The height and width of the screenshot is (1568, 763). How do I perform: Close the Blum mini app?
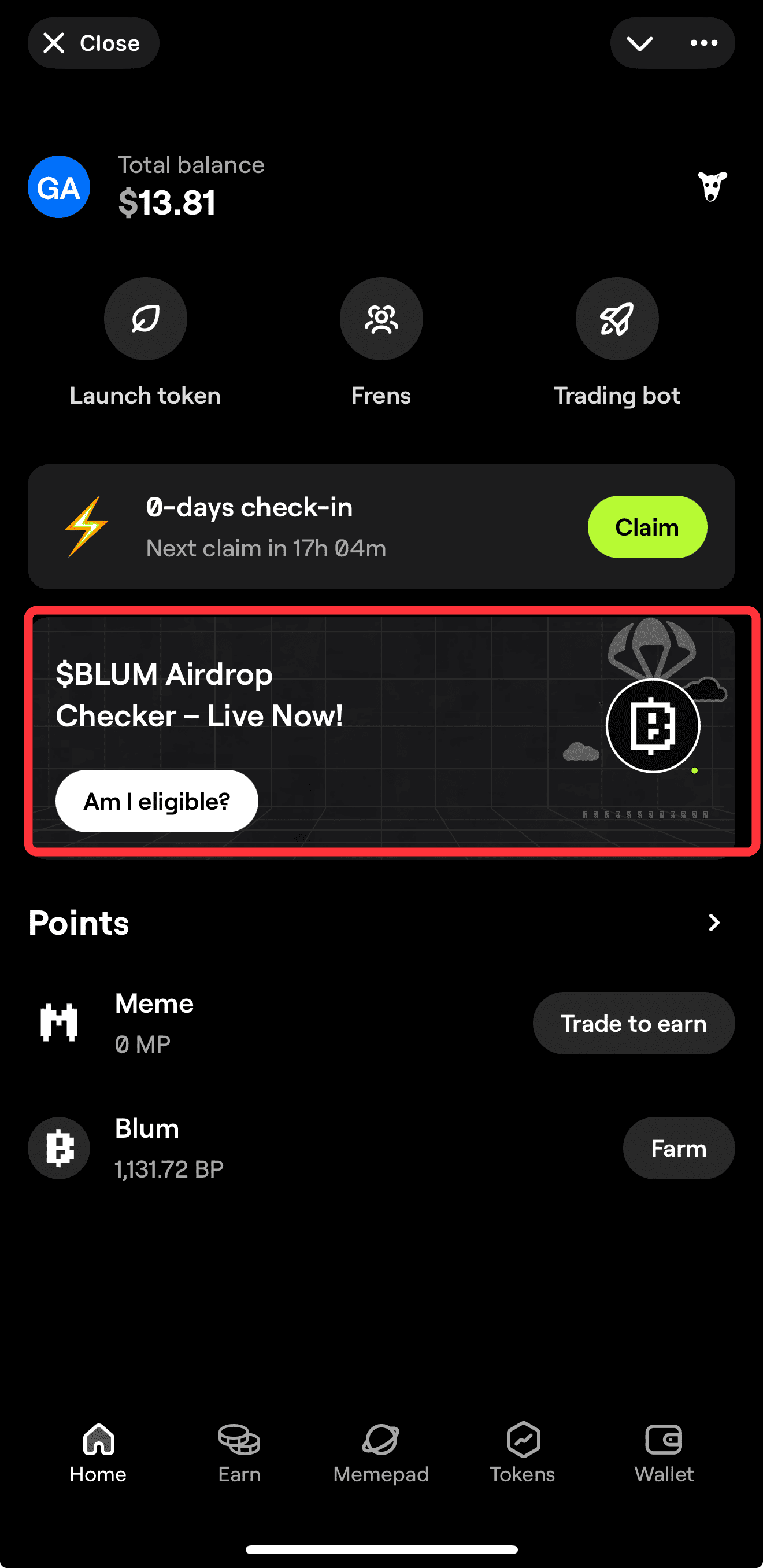[92, 43]
